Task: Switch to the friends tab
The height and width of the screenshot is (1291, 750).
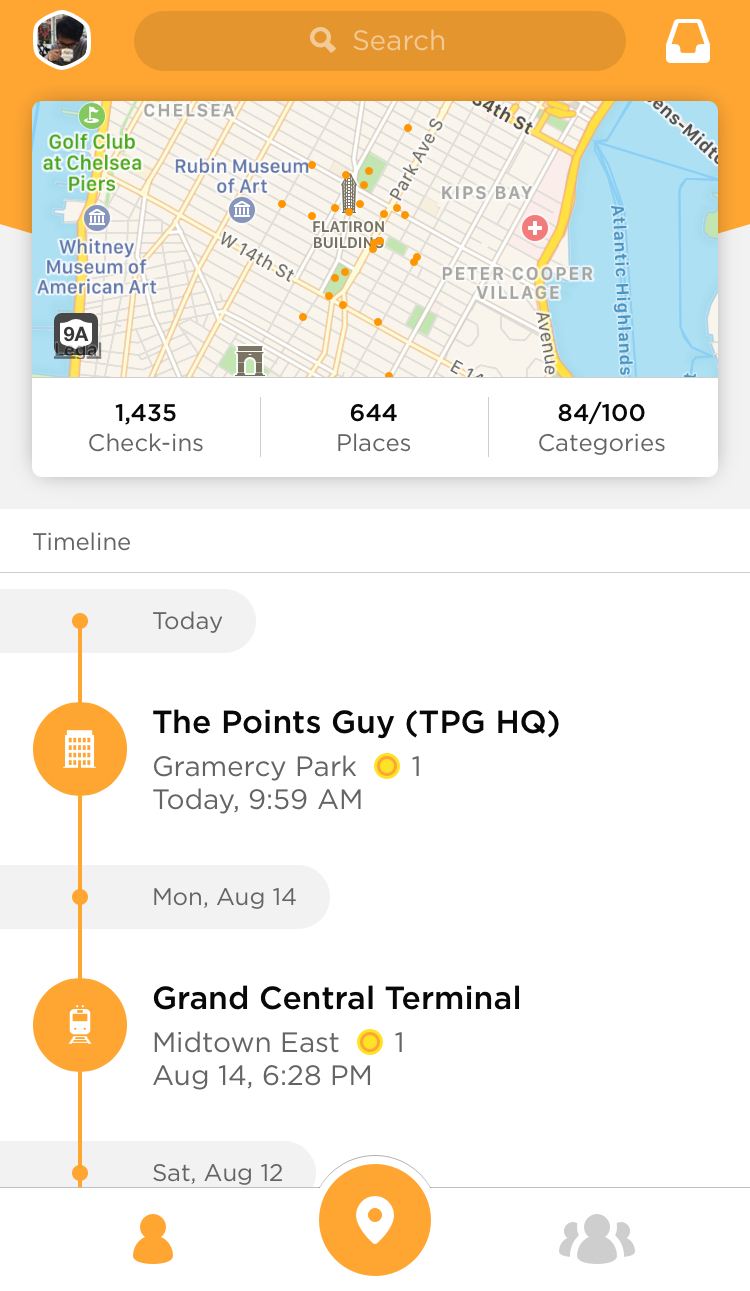Action: coord(597,1239)
